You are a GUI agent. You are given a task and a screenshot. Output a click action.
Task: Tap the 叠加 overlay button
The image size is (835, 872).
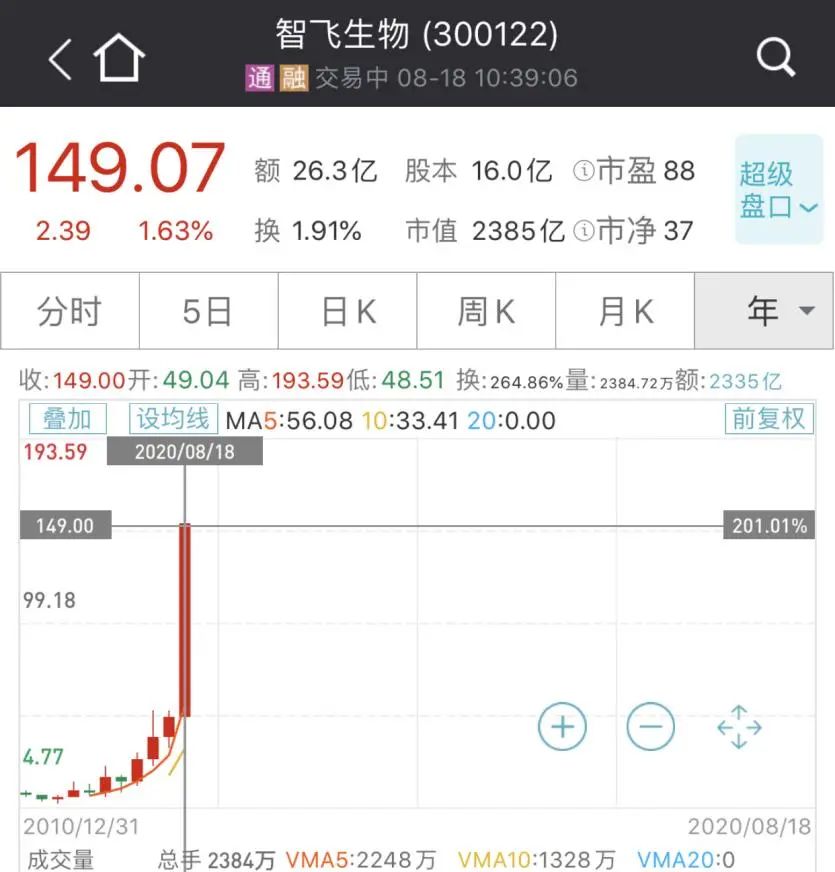tap(67, 418)
